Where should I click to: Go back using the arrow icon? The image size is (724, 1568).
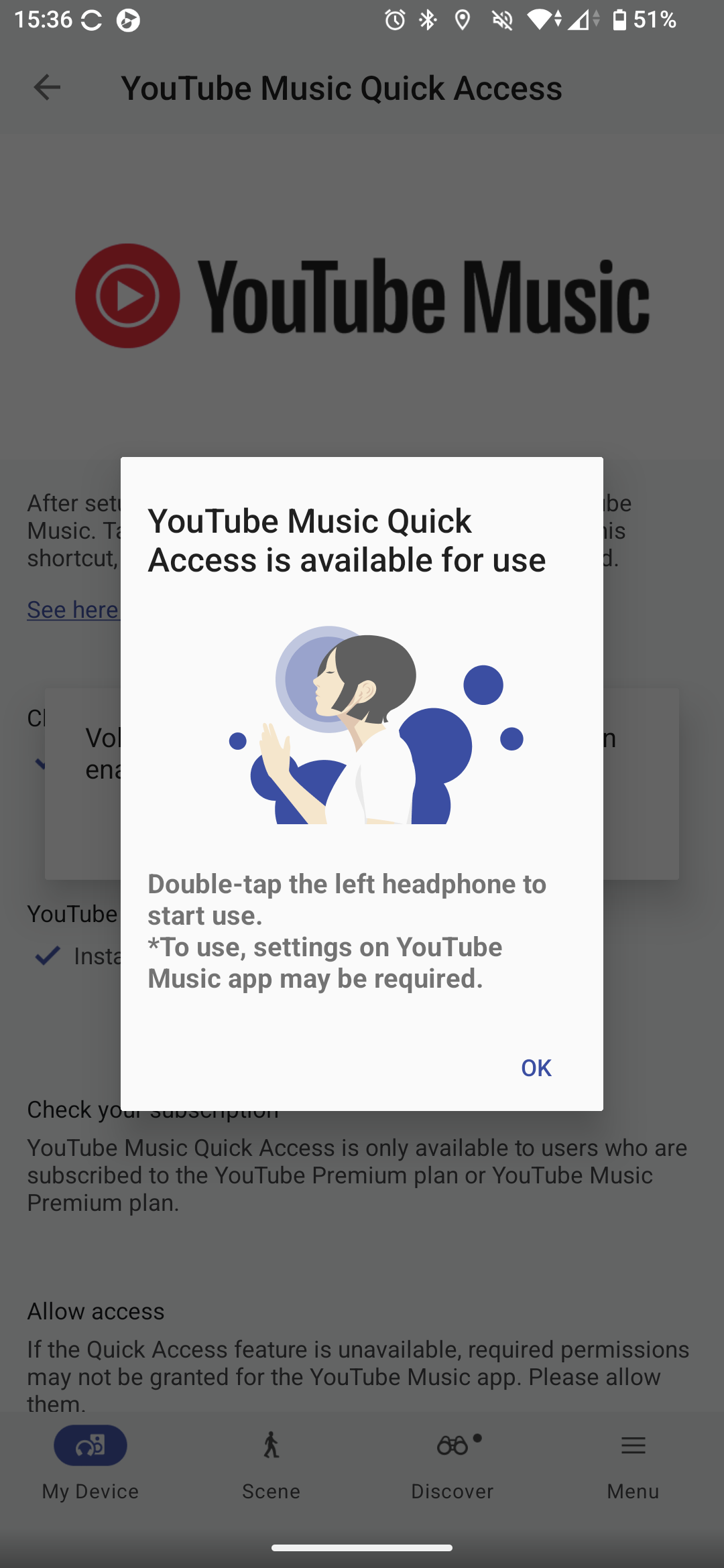pos(47,87)
